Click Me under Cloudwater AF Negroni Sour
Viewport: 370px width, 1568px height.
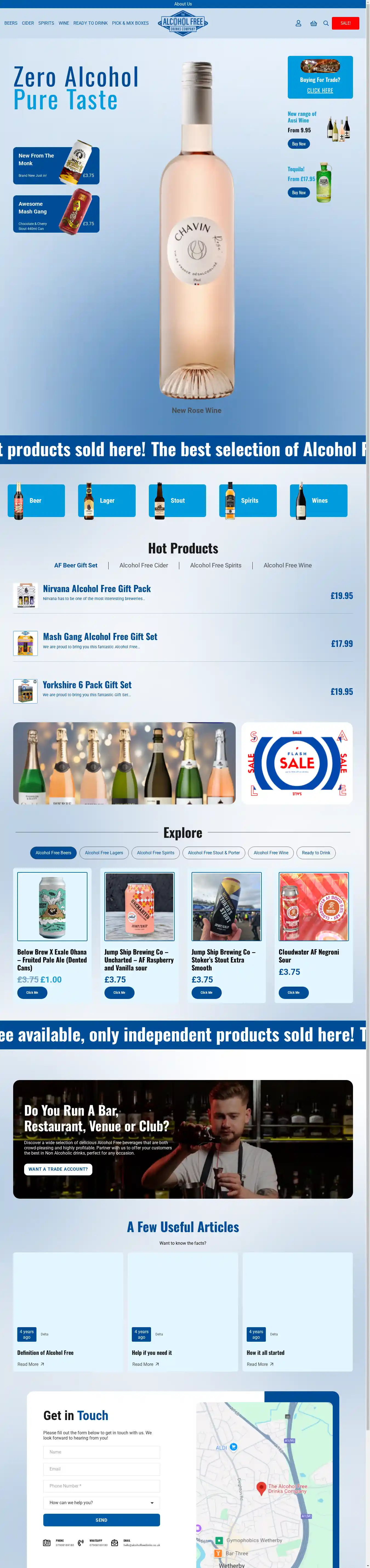(293, 993)
